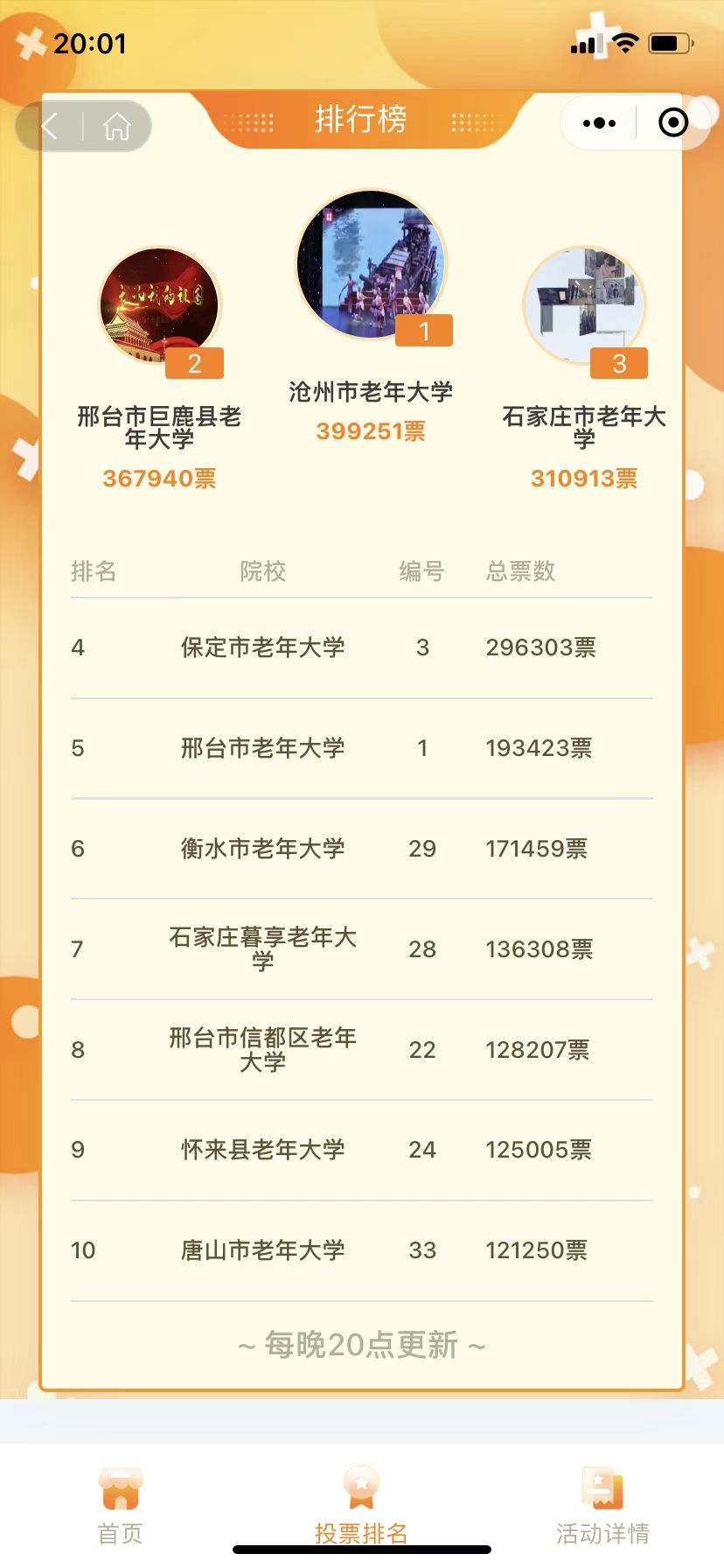The width and height of the screenshot is (724, 1568).
Task: Open first-place 沧州市老年大学 entry
Action: (x=371, y=265)
